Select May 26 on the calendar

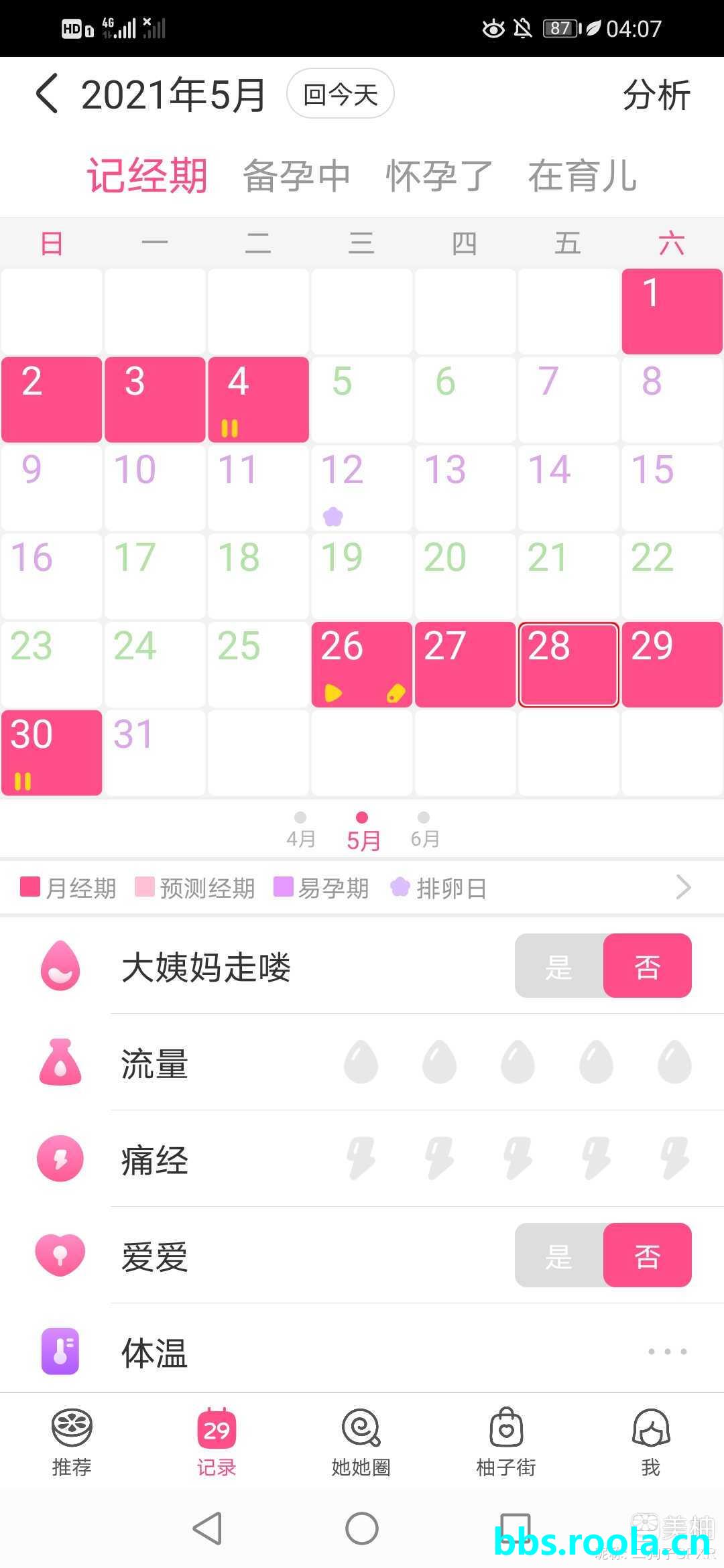pos(361,664)
